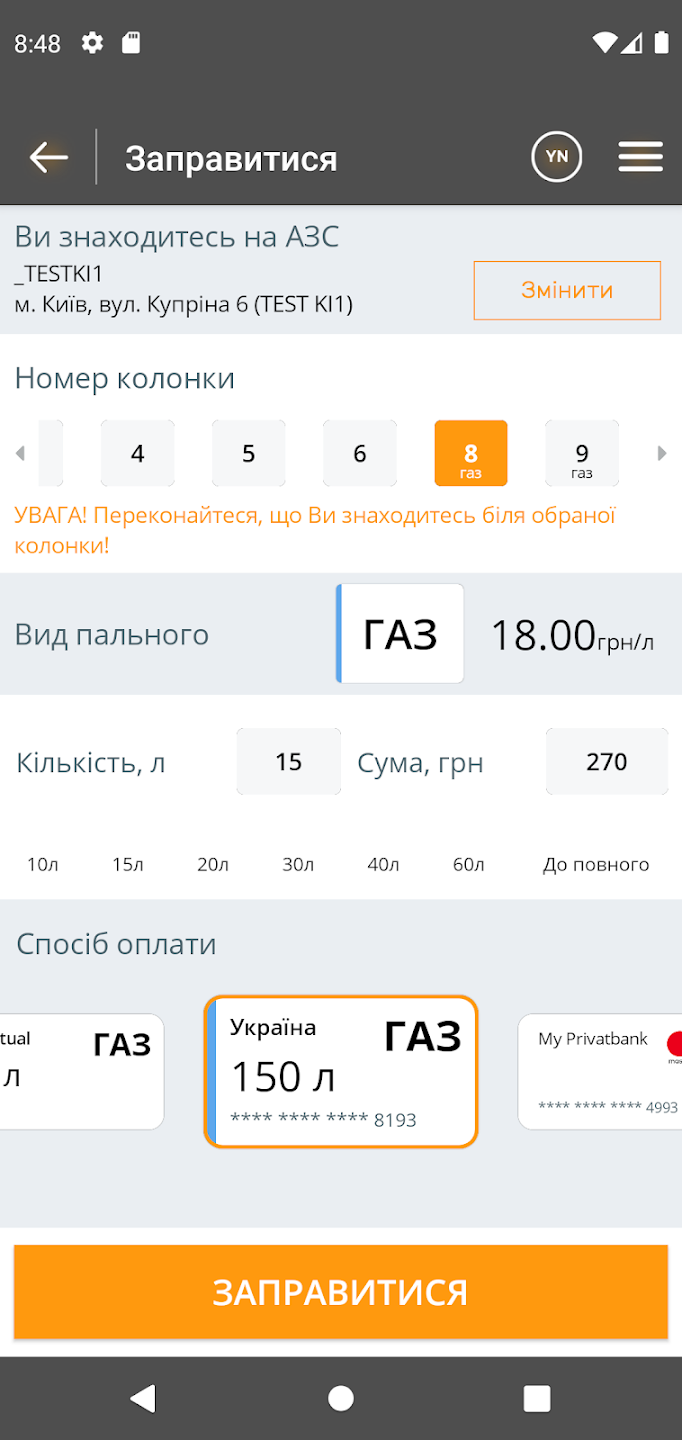Open the hamburger menu
This screenshot has height=1440, width=682.
coord(640,157)
